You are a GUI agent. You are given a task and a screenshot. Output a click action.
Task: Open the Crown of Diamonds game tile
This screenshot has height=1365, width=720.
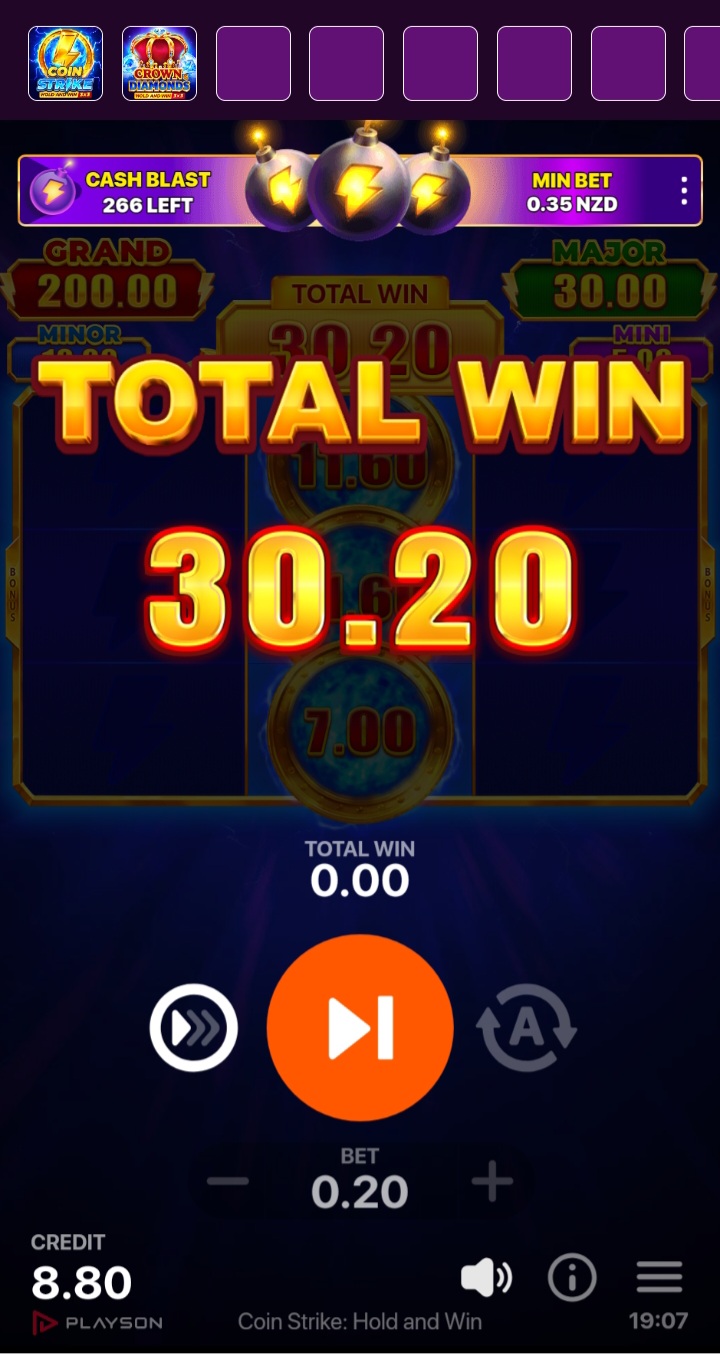click(x=159, y=64)
